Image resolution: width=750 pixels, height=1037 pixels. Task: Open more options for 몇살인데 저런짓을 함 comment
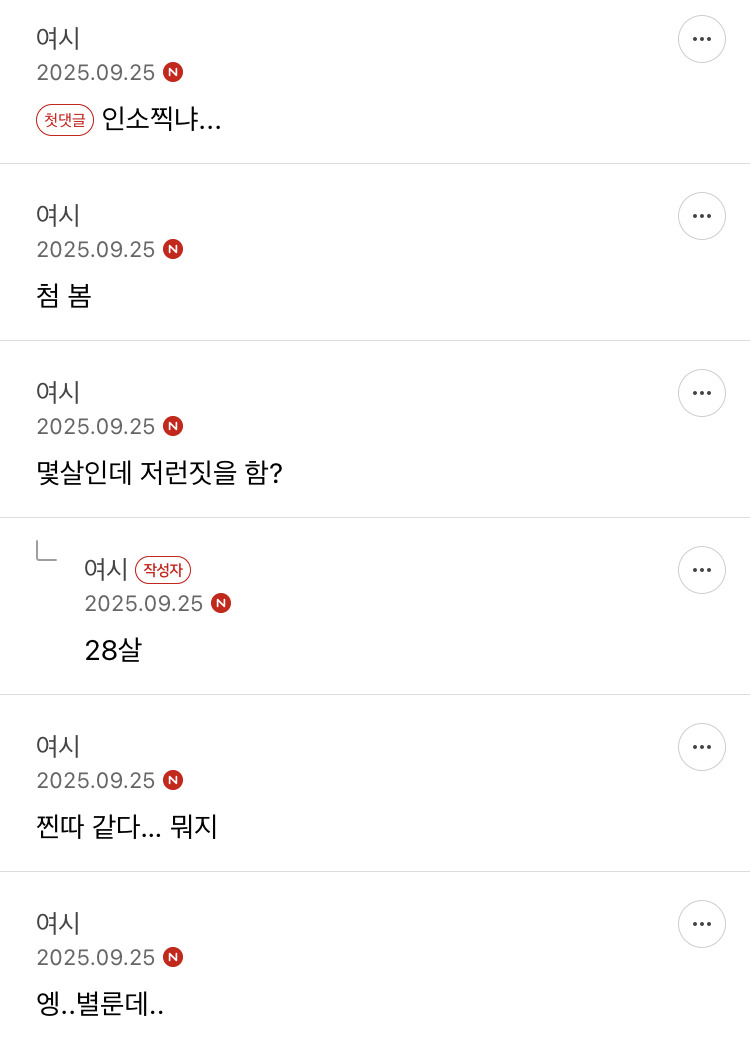(702, 393)
